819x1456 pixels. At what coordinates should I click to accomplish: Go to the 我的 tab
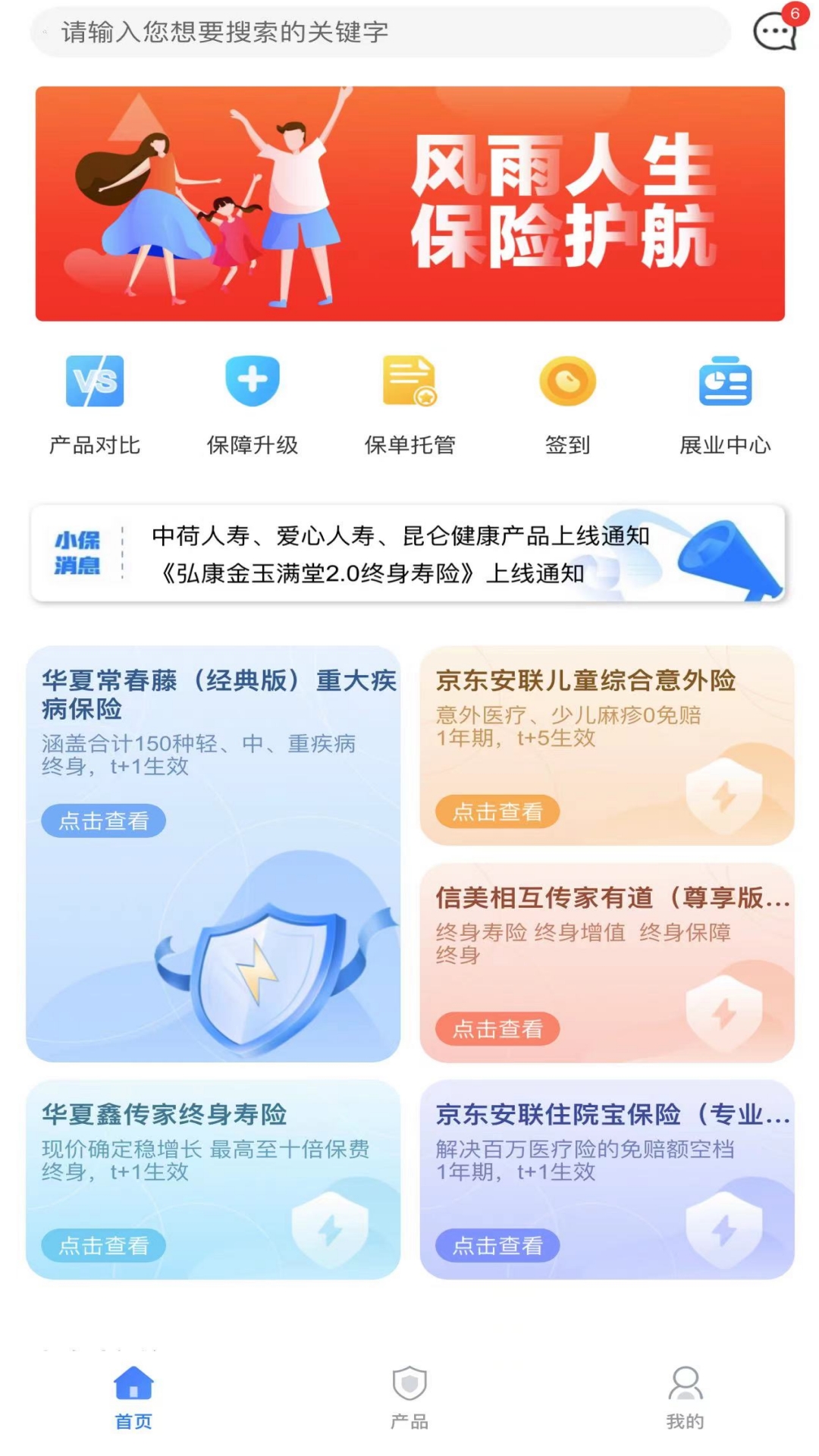pos(685,1398)
